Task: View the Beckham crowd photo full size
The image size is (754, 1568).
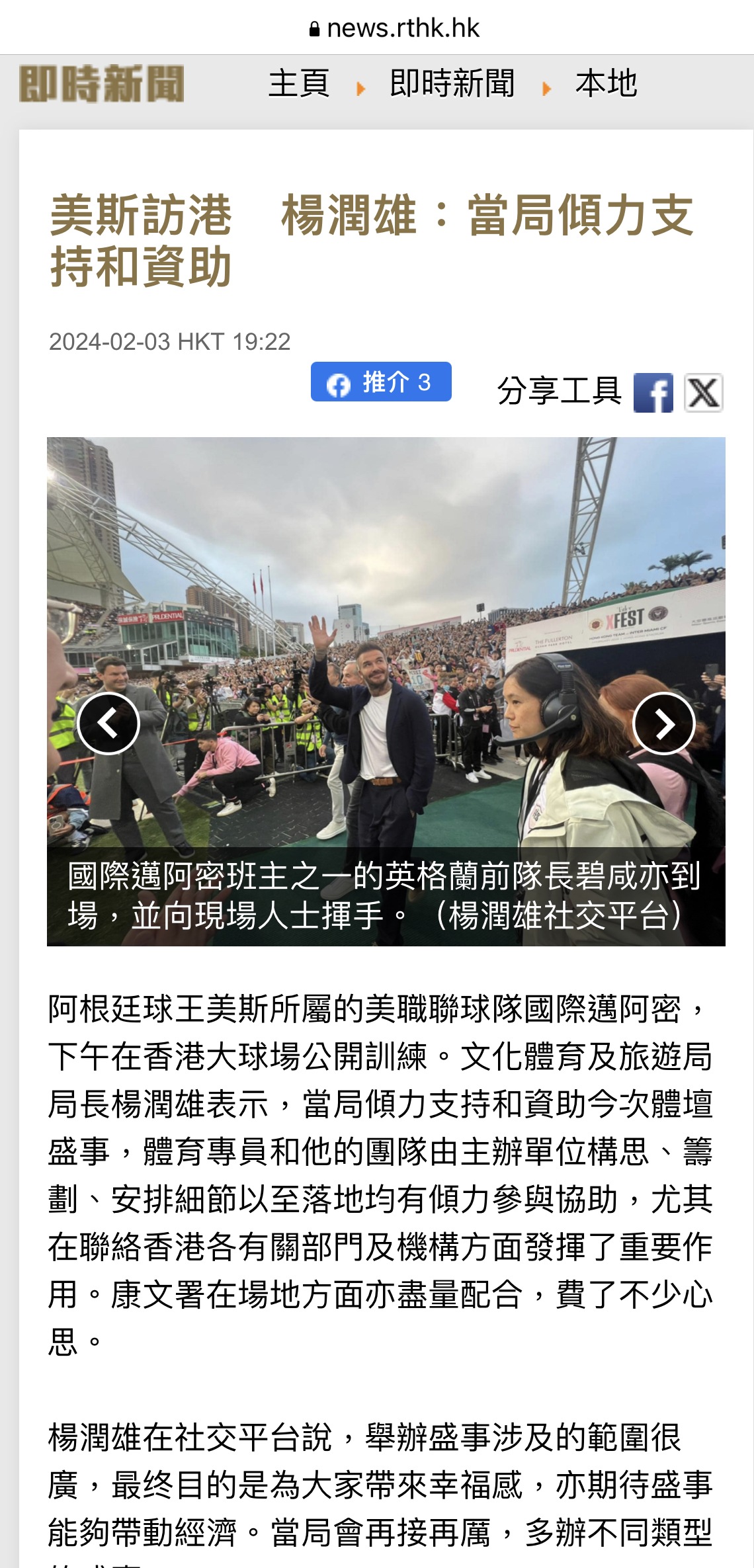Action: tap(377, 648)
